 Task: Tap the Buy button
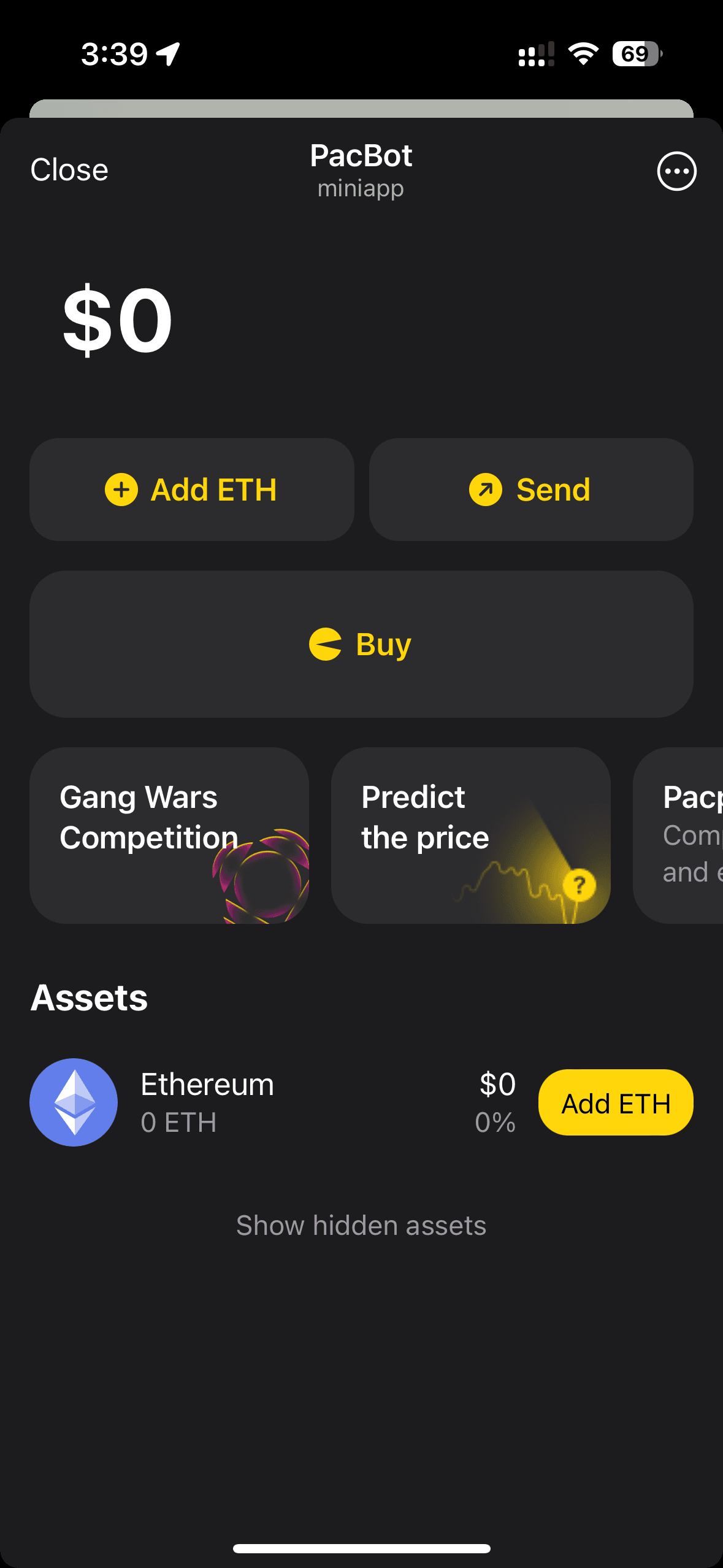tap(361, 644)
